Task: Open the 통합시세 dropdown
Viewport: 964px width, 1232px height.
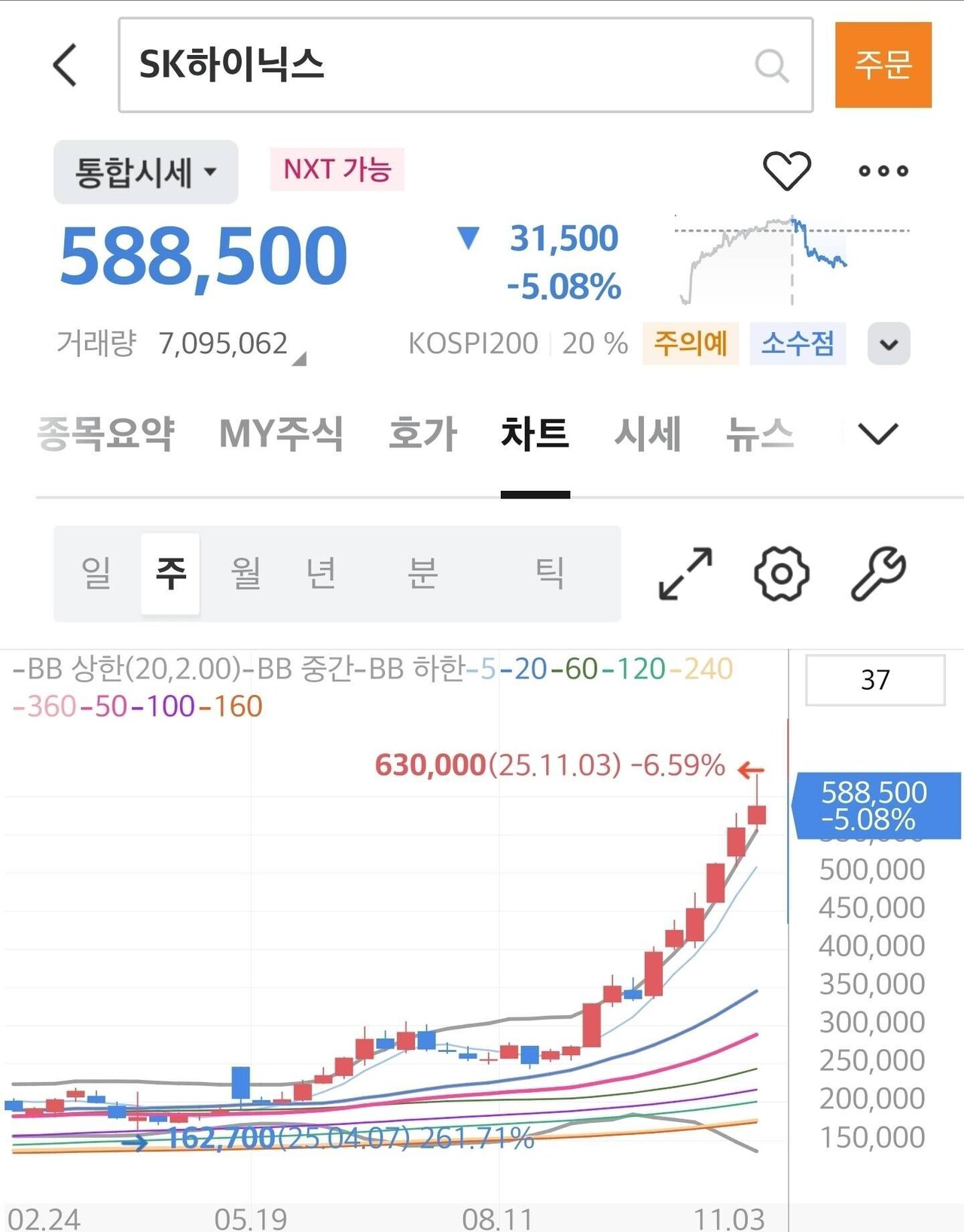Action: click(145, 172)
